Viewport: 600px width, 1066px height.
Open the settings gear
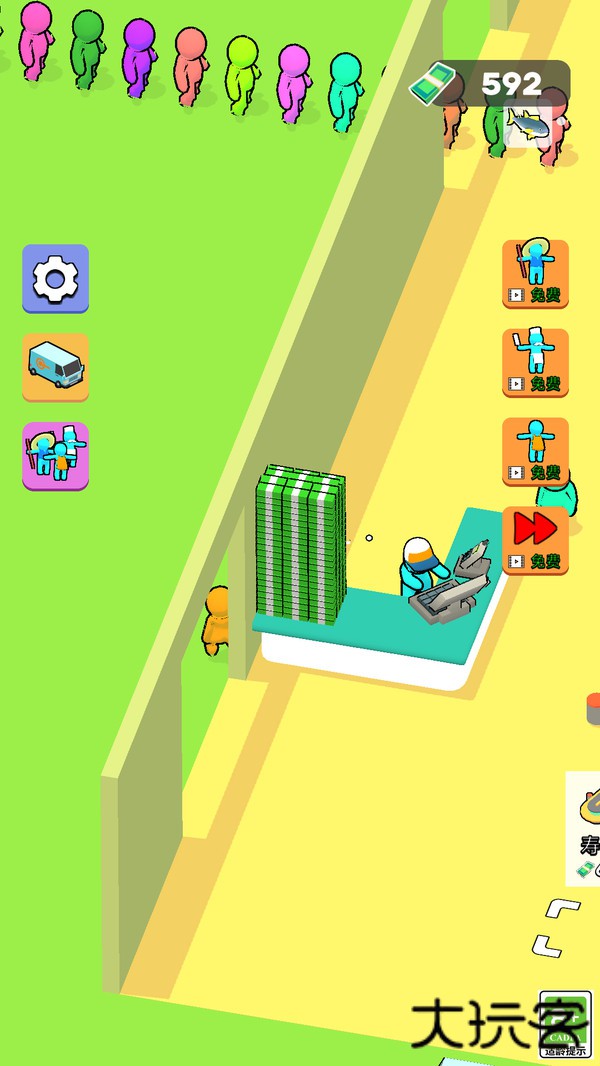pyautogui.click(x=56, y=279)
